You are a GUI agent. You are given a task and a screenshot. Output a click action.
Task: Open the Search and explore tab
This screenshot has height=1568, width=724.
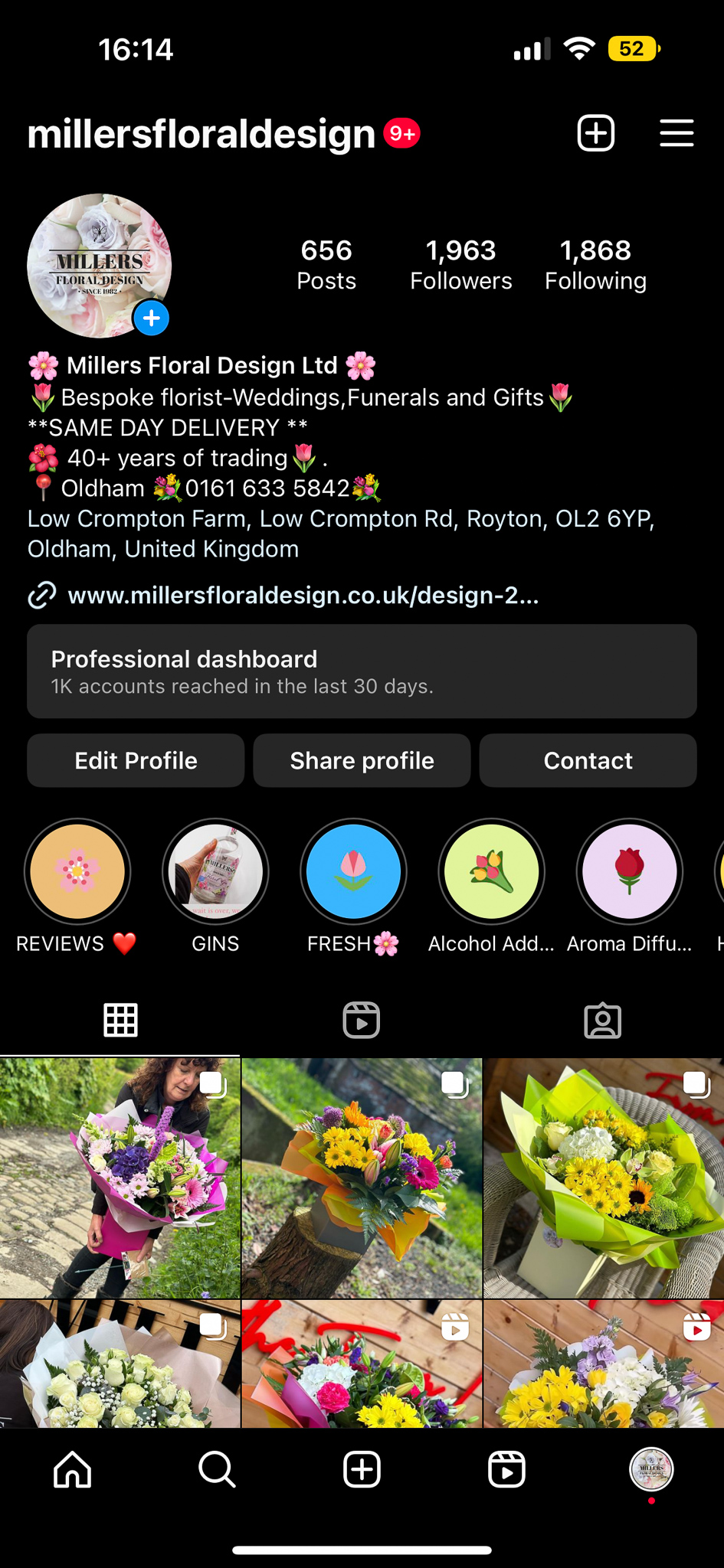pyautogui.click(x=217, y=1470)
